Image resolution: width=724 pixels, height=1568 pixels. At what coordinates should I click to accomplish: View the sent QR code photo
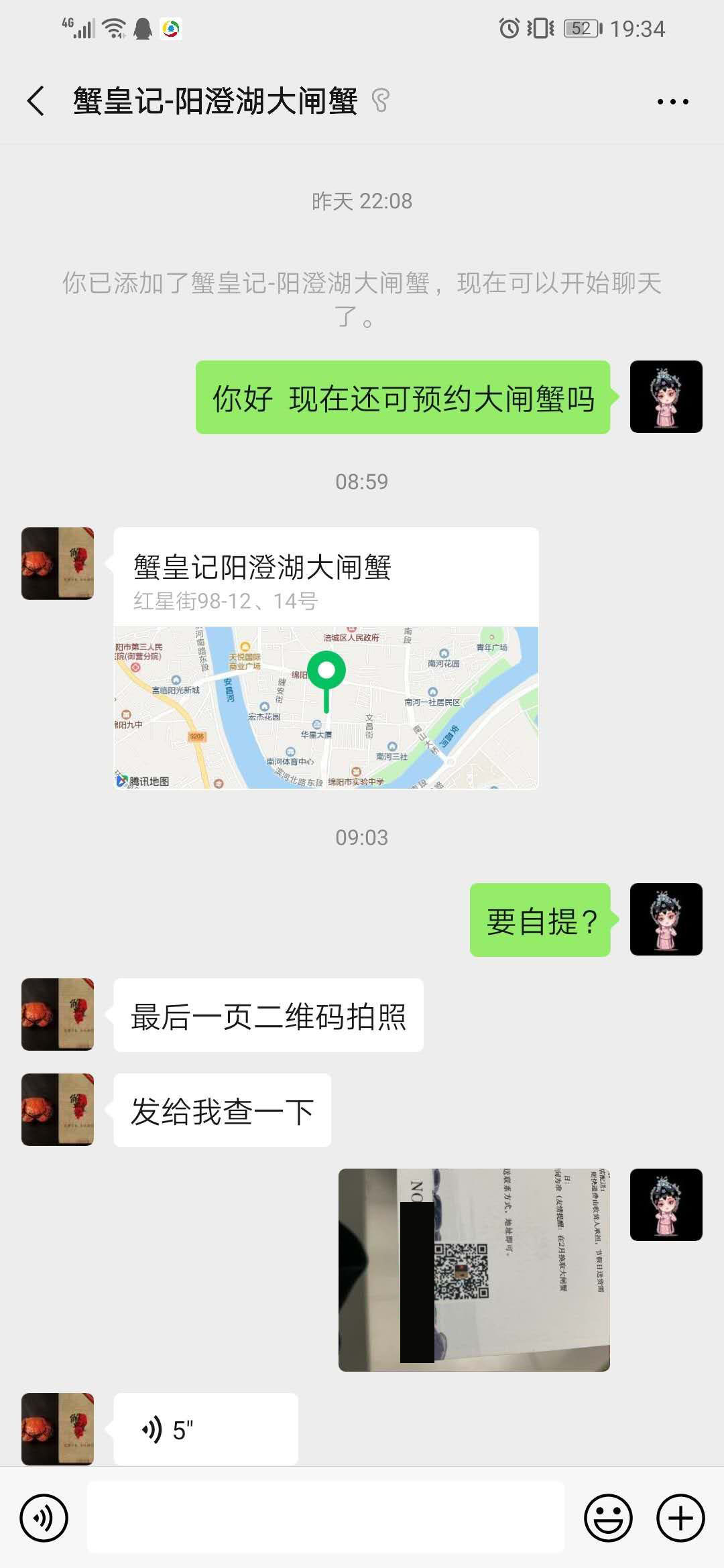coord(474,1269)
